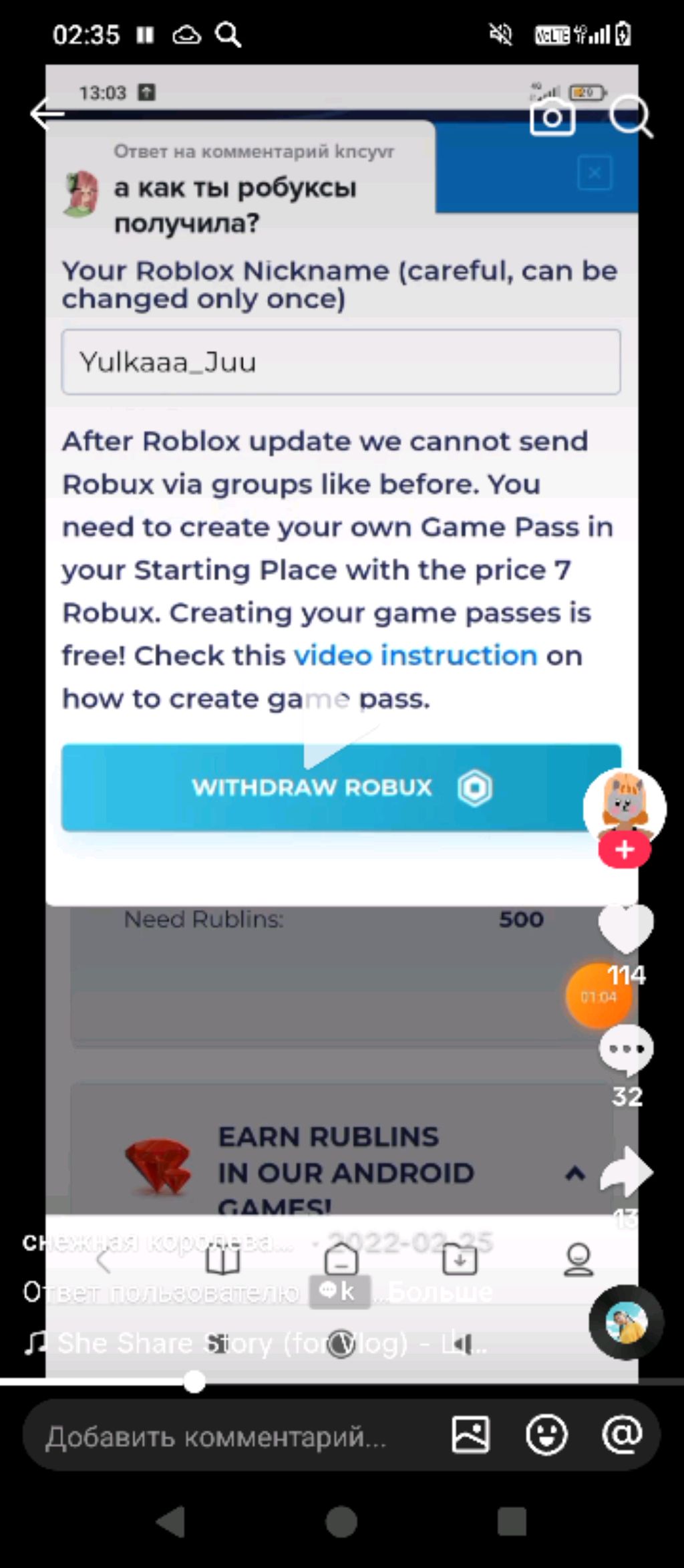
Task: Tap the system back button
Action: (x=171, y=1522)
